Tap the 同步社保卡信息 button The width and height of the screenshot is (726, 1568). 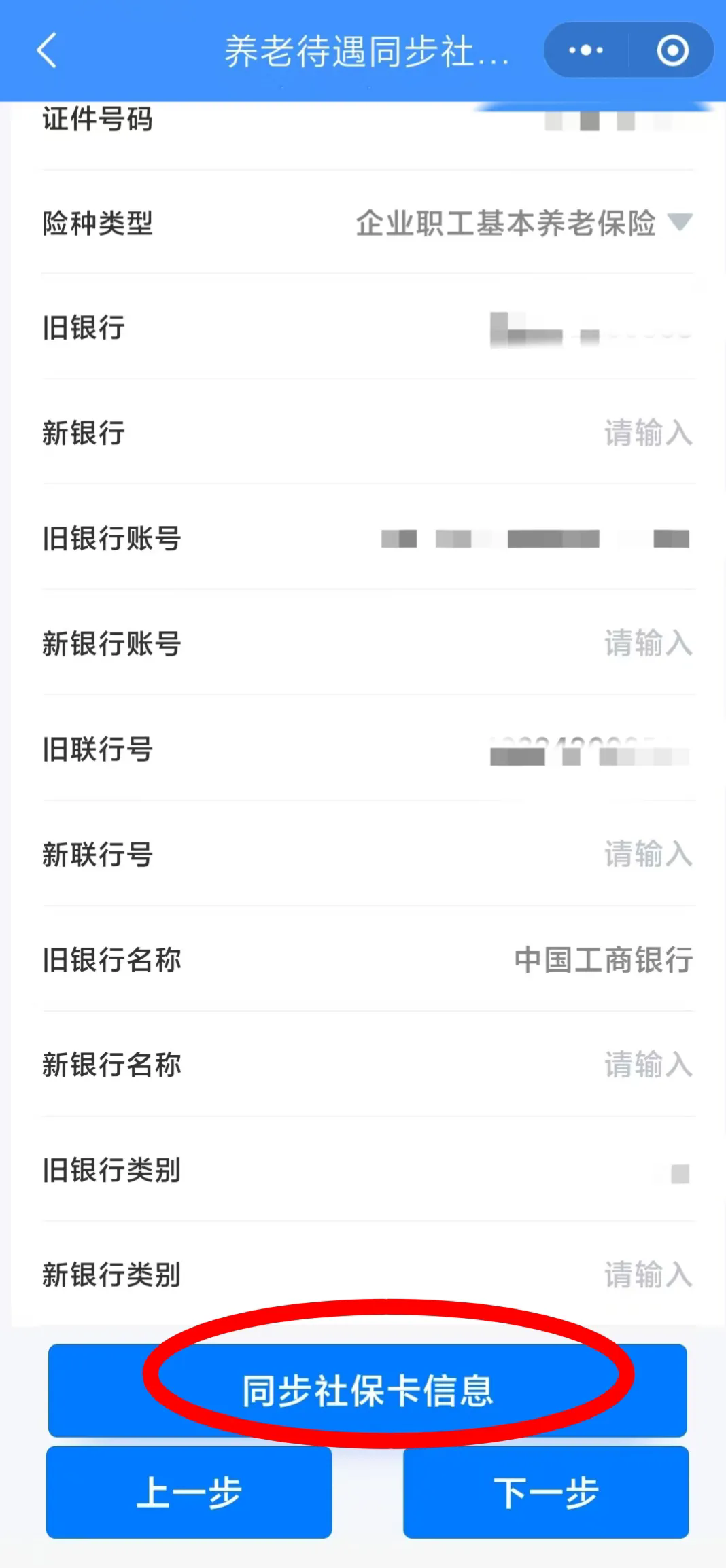tap(367, 1390)
